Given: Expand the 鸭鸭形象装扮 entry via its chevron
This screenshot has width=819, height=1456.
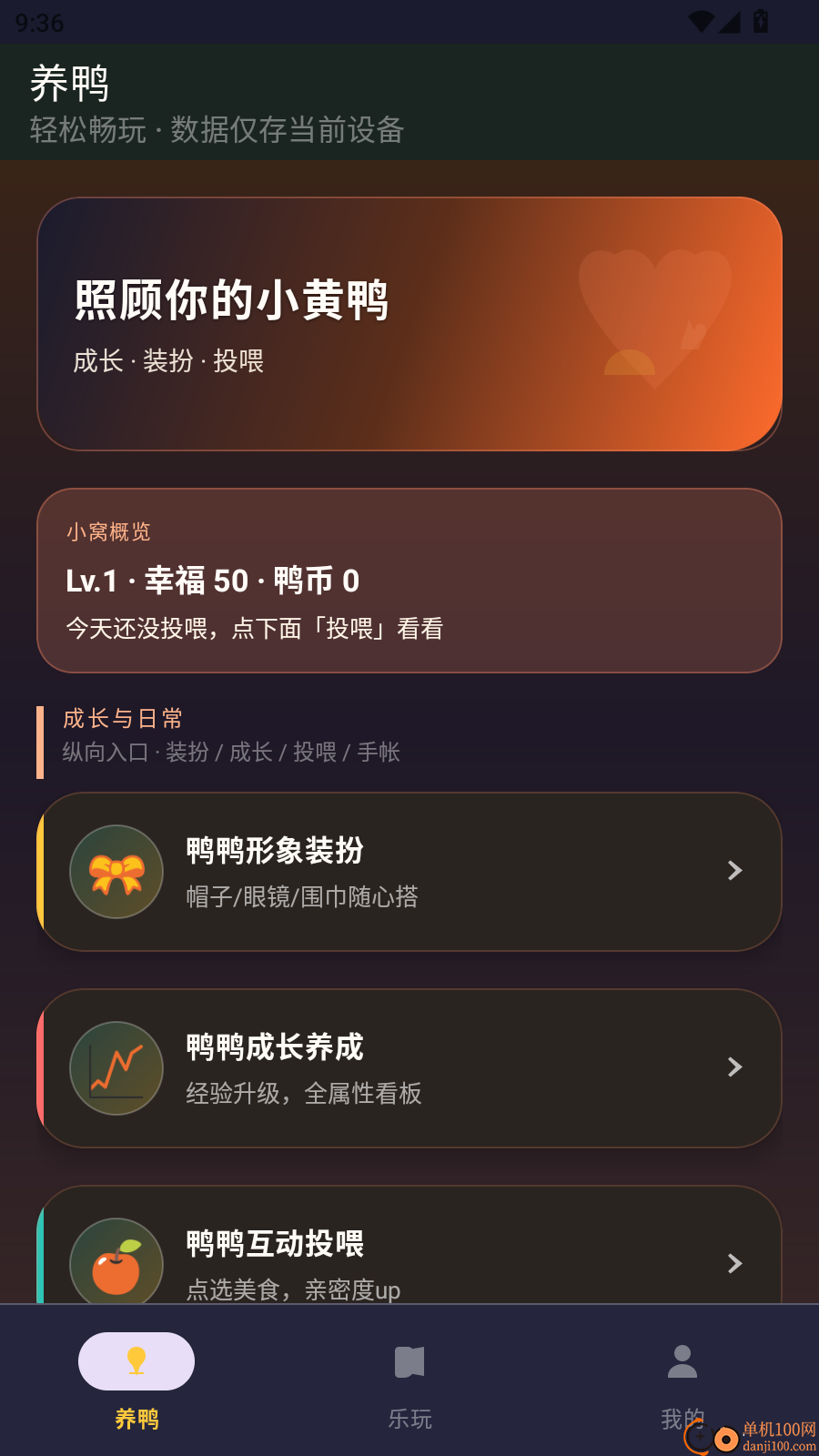Looking at the screenshot, I should tap(734, 871).
